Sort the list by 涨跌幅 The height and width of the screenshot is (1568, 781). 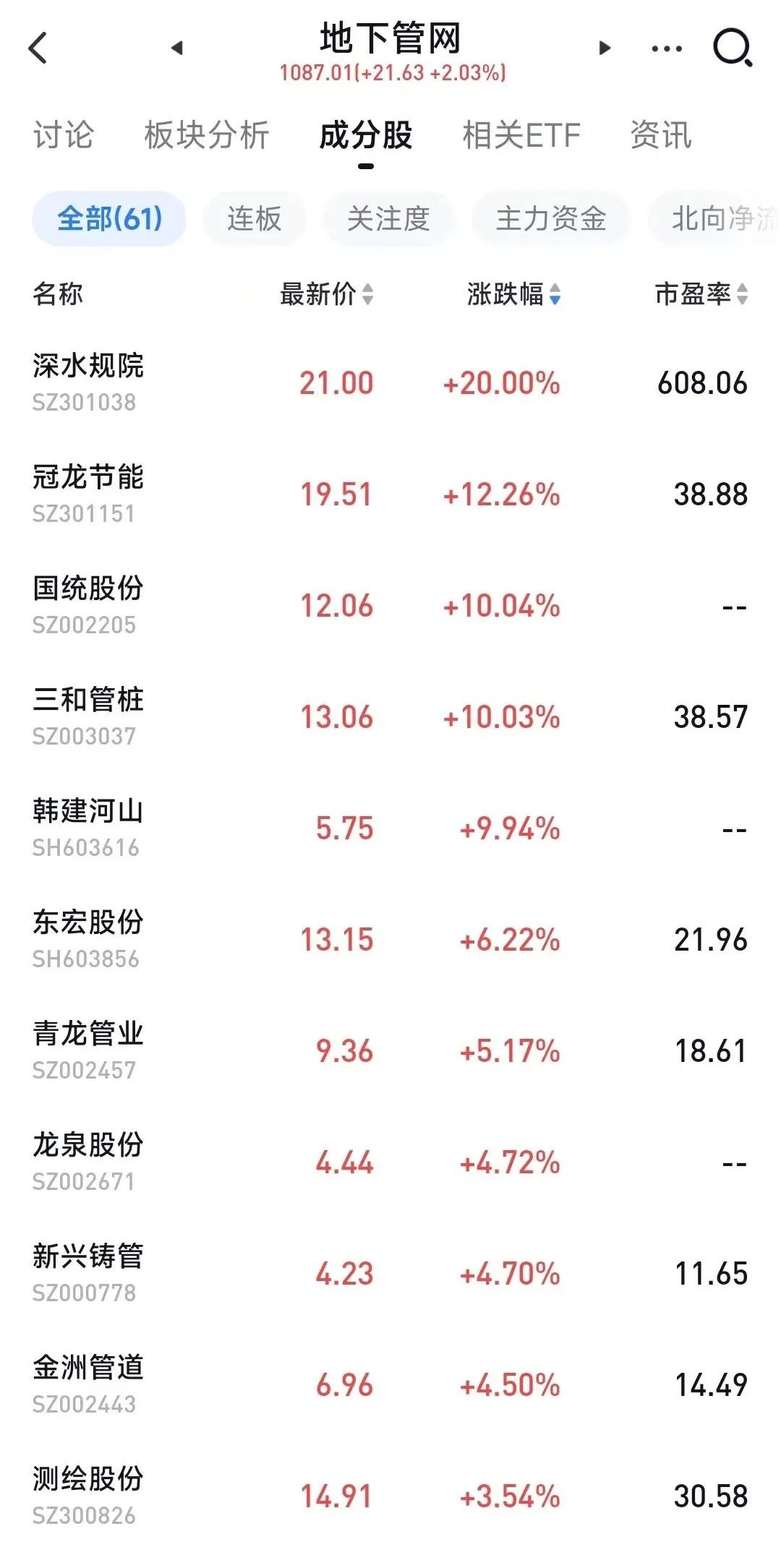(514, 294)
